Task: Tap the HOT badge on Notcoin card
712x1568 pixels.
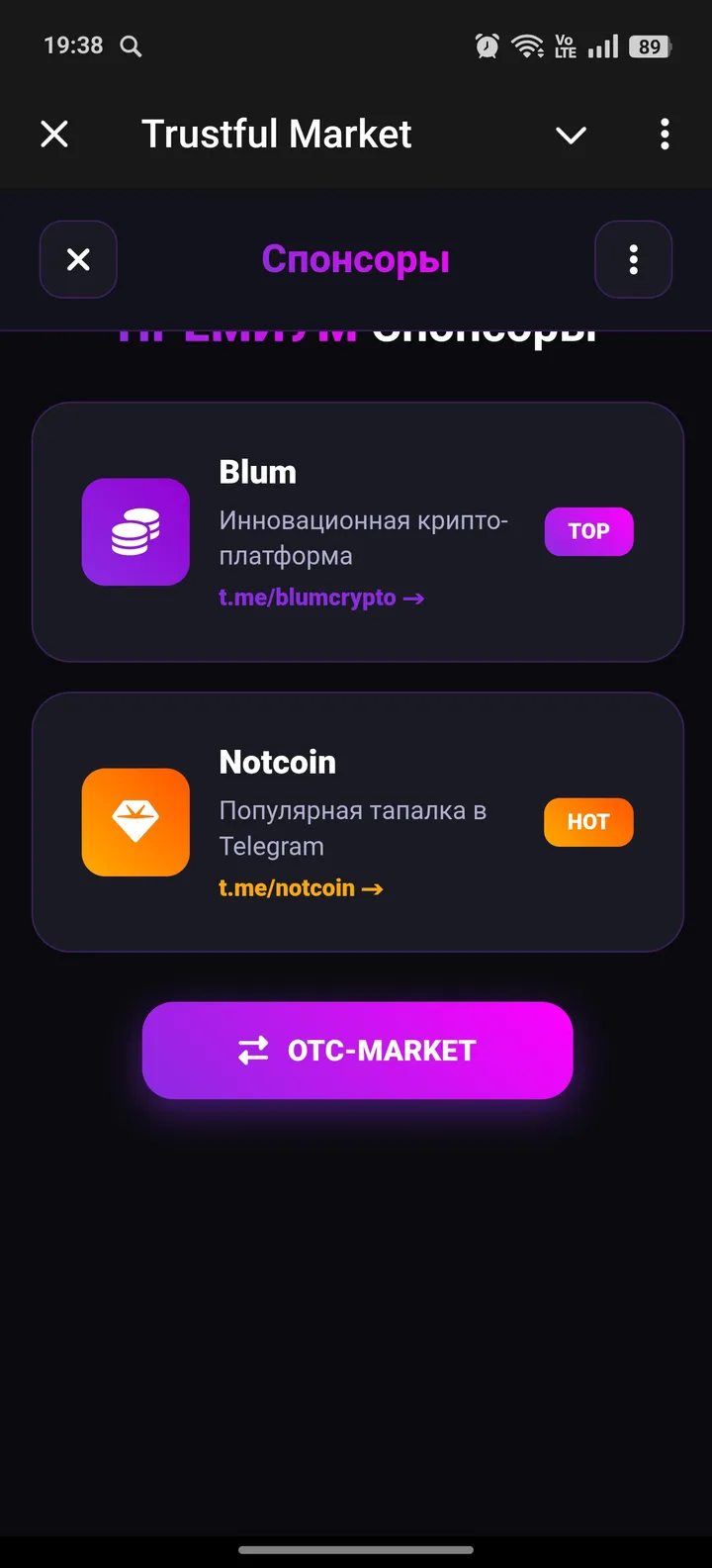Action: [588, 822]
